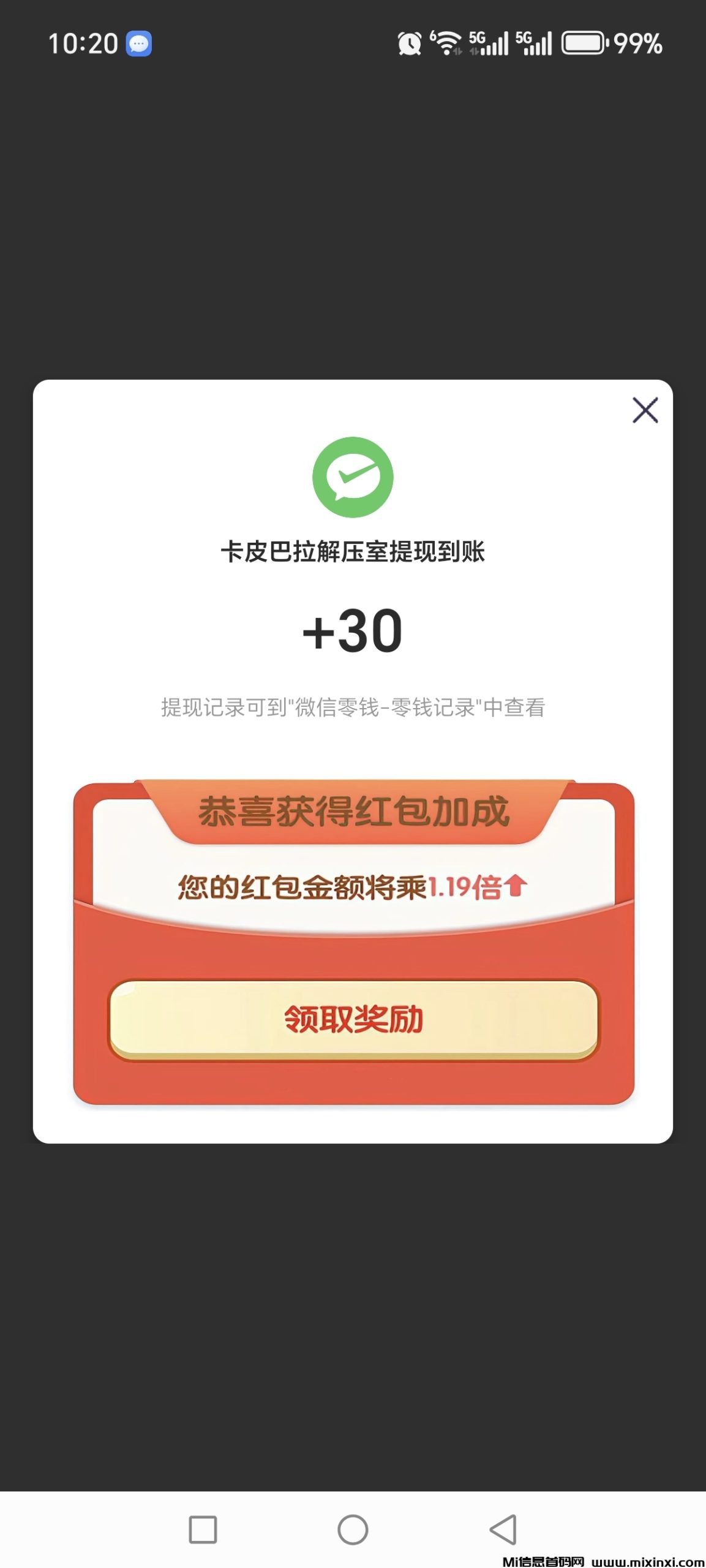Screen dimensions: 706x1568
Task: Open the recent apps view
Action: (x=203, y=1530)
